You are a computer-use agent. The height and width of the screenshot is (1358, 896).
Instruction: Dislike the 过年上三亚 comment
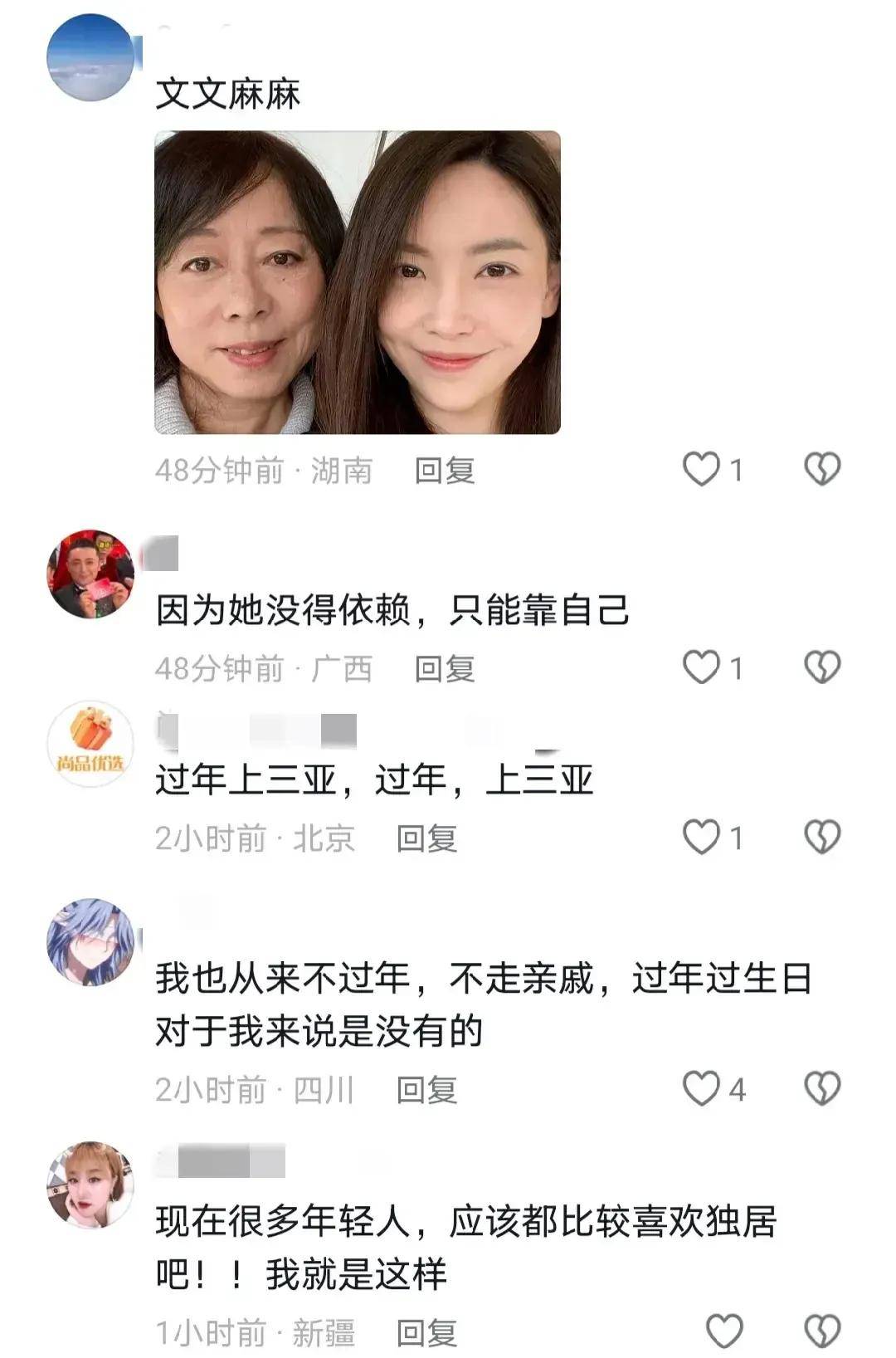pos(822,838)
